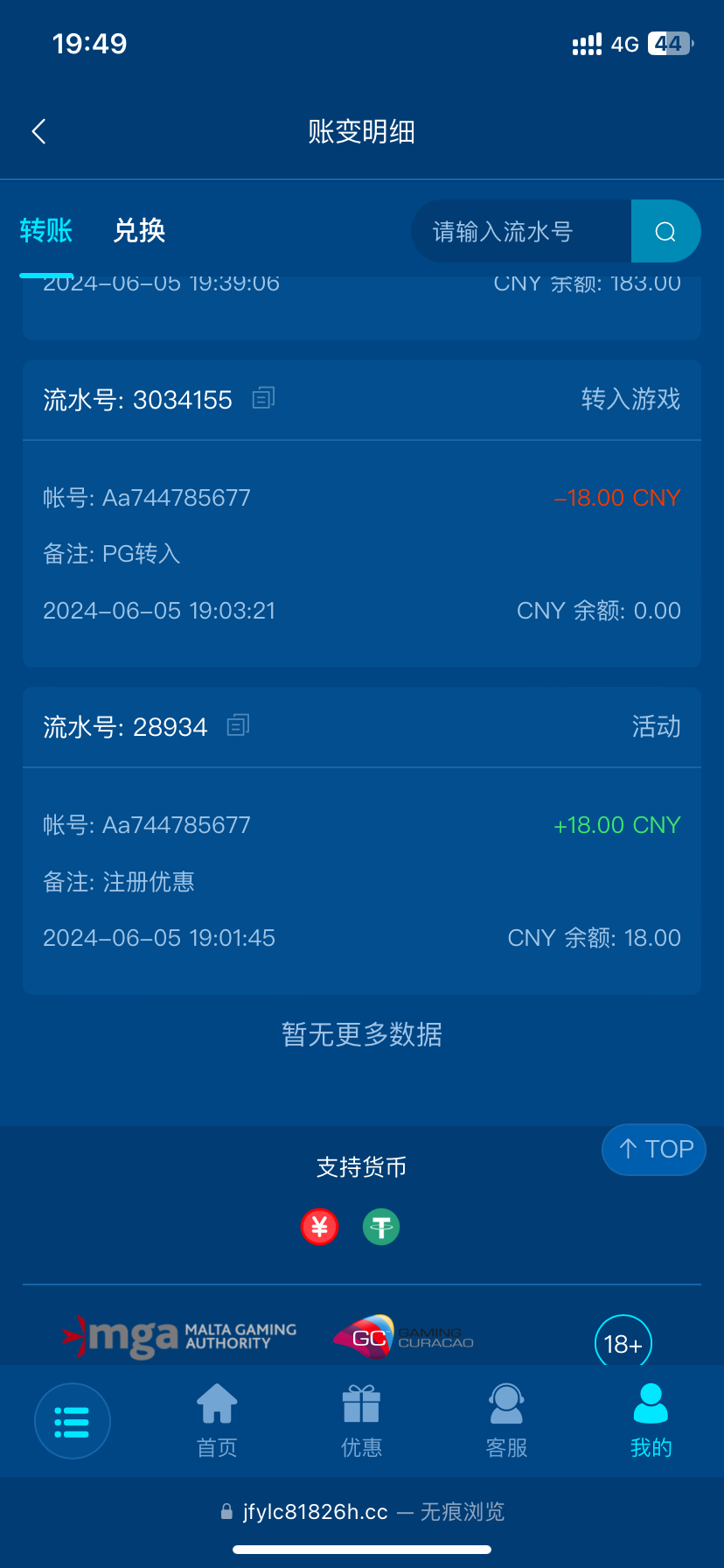
Task: Open the menu list button
Action: 73,1421
